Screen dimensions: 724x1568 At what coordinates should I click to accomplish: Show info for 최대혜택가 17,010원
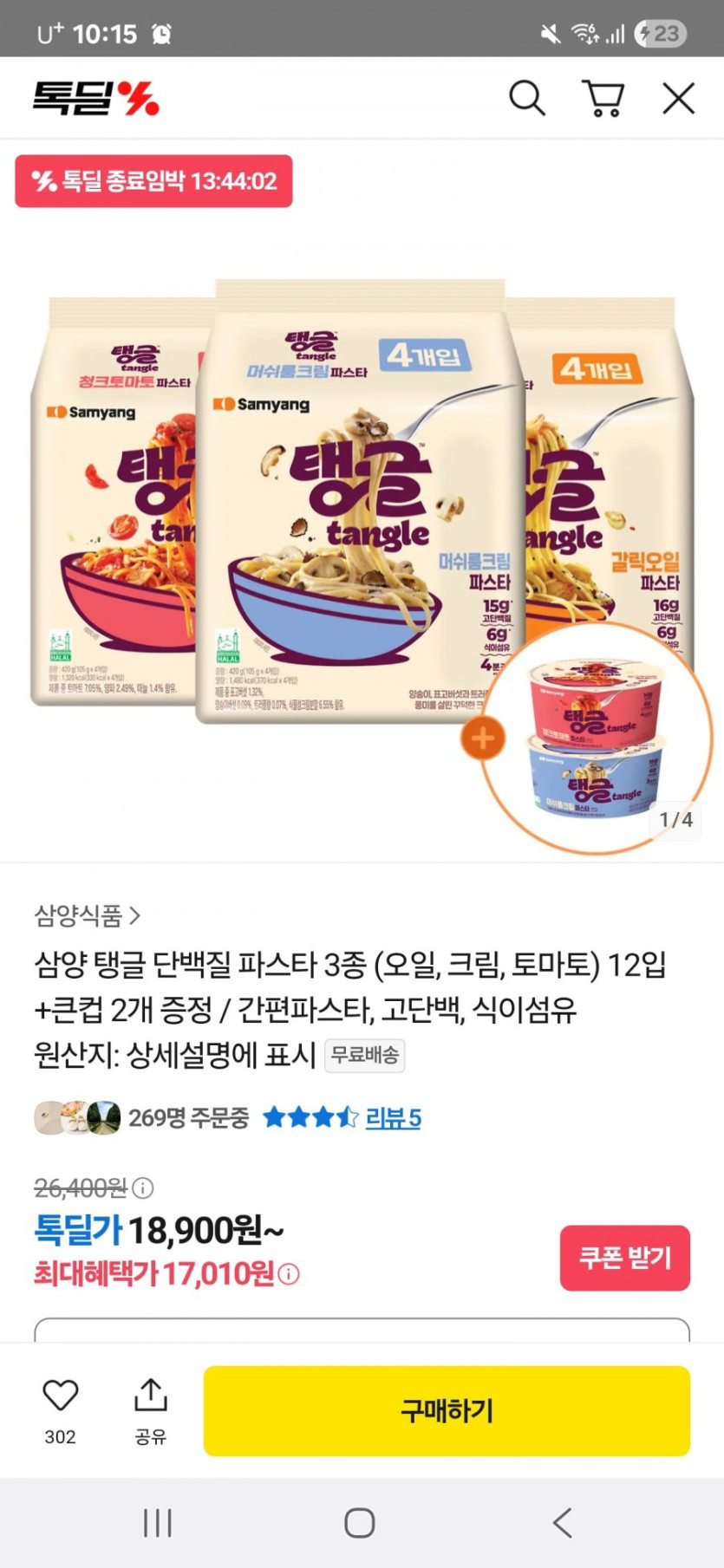tap(290, 1274)
